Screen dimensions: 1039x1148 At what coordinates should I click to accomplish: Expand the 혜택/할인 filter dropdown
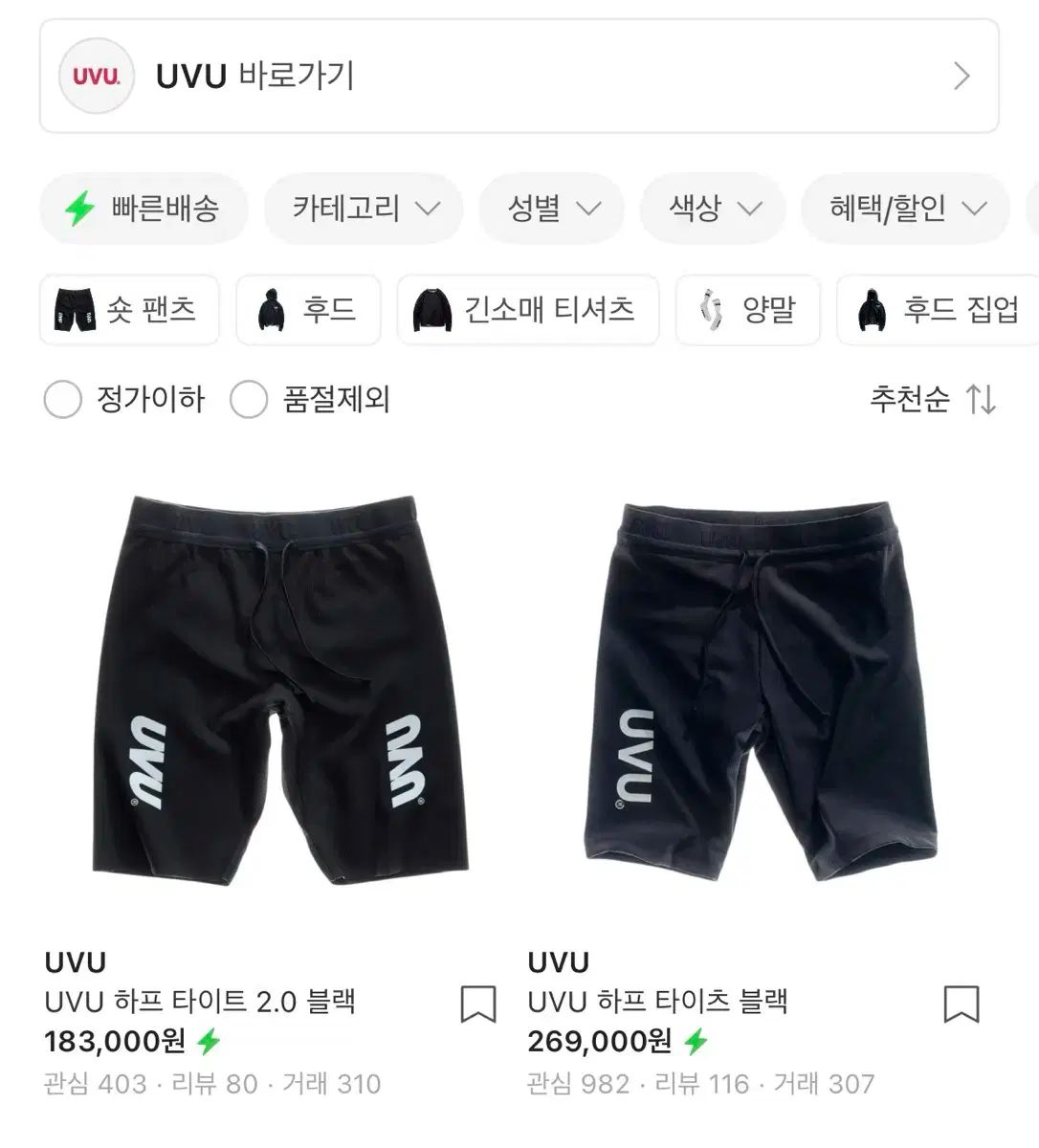(x=905, y=209)
